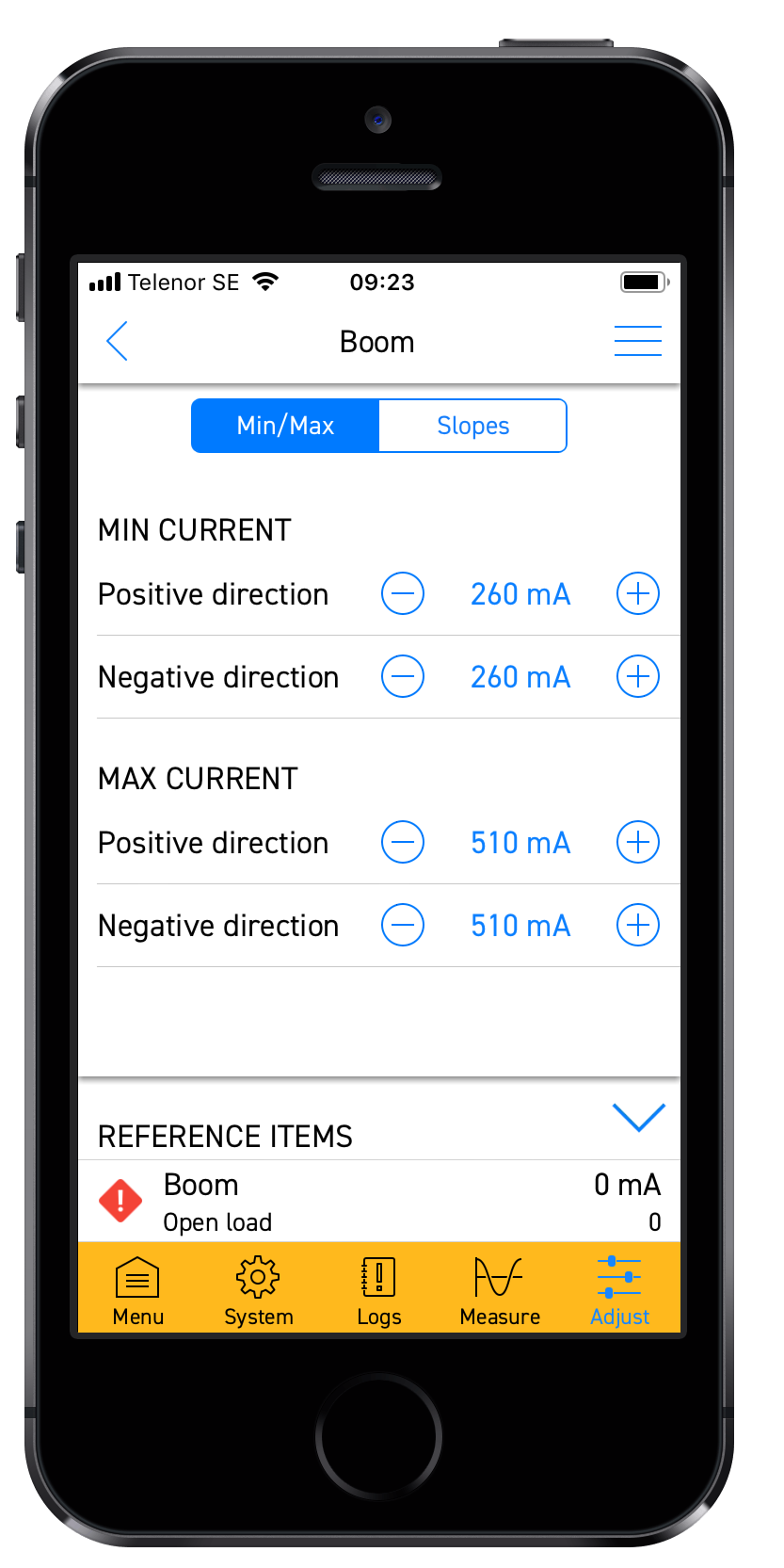Open the Menu tab

(x=138, y=1291)
